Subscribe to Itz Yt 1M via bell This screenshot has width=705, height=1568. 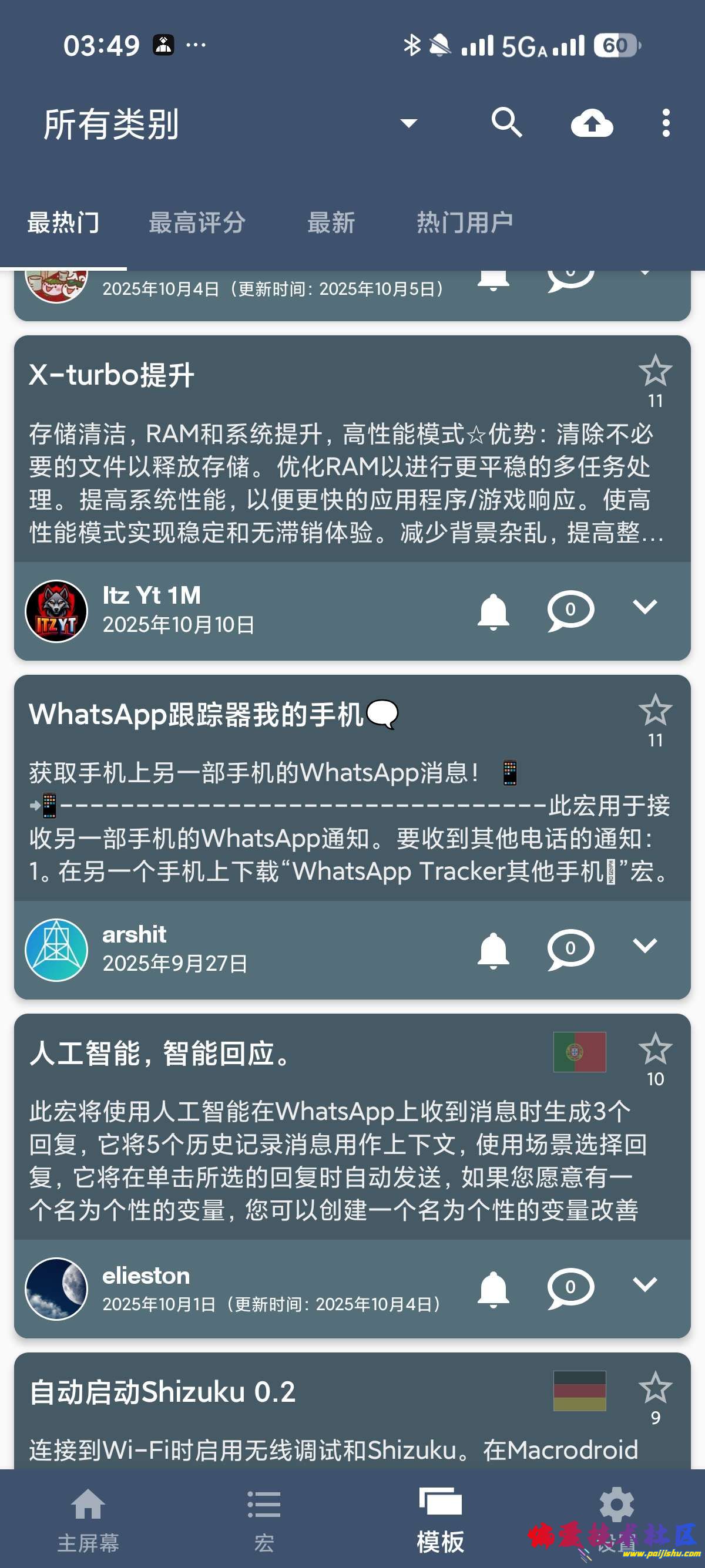pyautogui.click(x=492, y=611)
